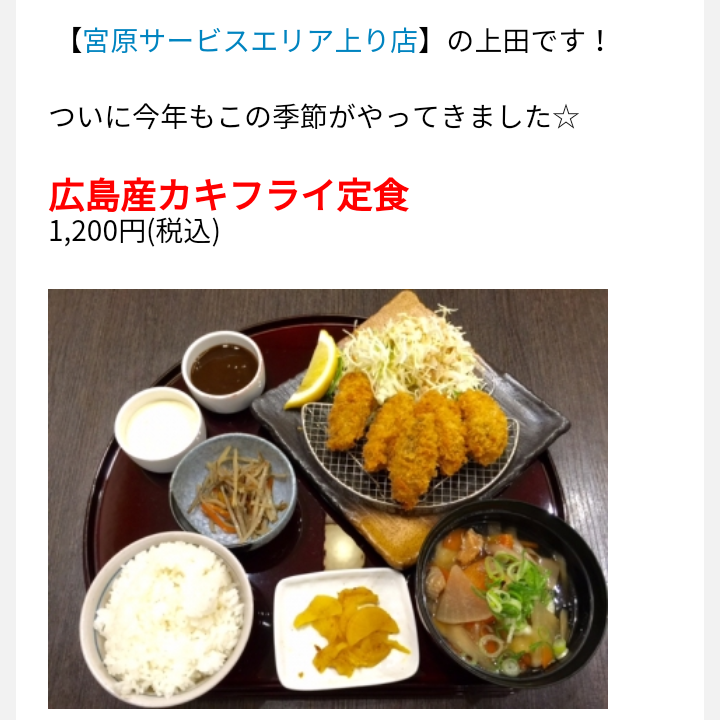Open the 宮原サービスエリア上り店 link
720x720 pixels.
pos(250,43)
